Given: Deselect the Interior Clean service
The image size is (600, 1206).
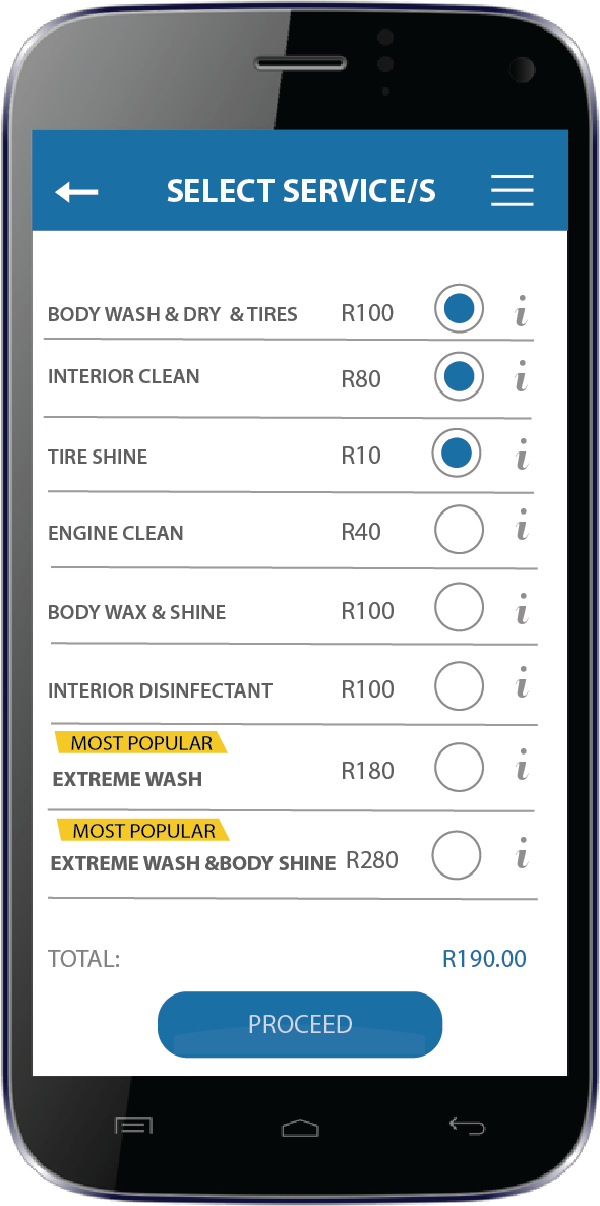Looking at the screenshot, I should pos(459,377).
